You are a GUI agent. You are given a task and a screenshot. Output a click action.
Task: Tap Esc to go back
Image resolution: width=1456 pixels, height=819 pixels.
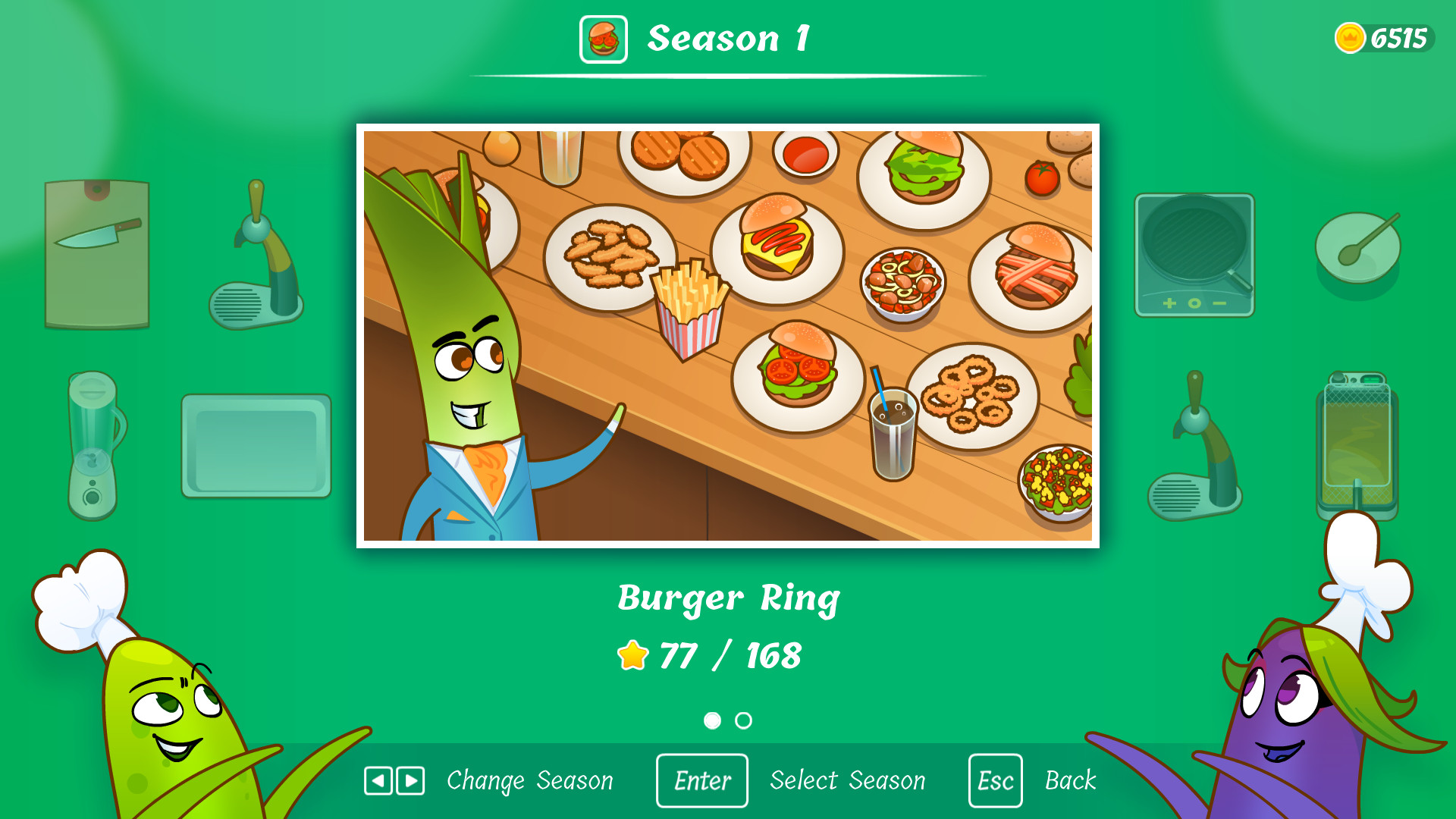coord(995,780)
